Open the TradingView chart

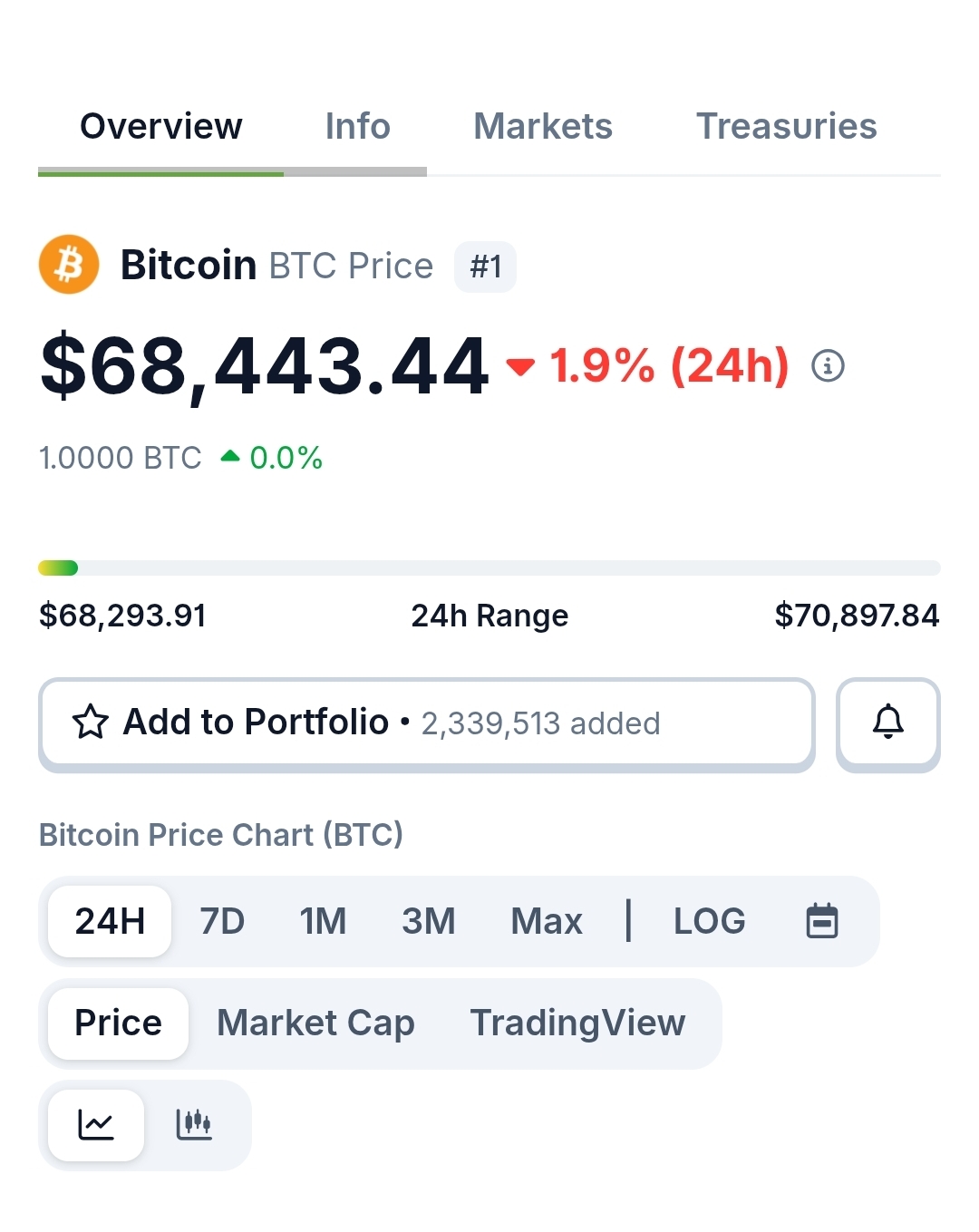(x=577, y=1023)
